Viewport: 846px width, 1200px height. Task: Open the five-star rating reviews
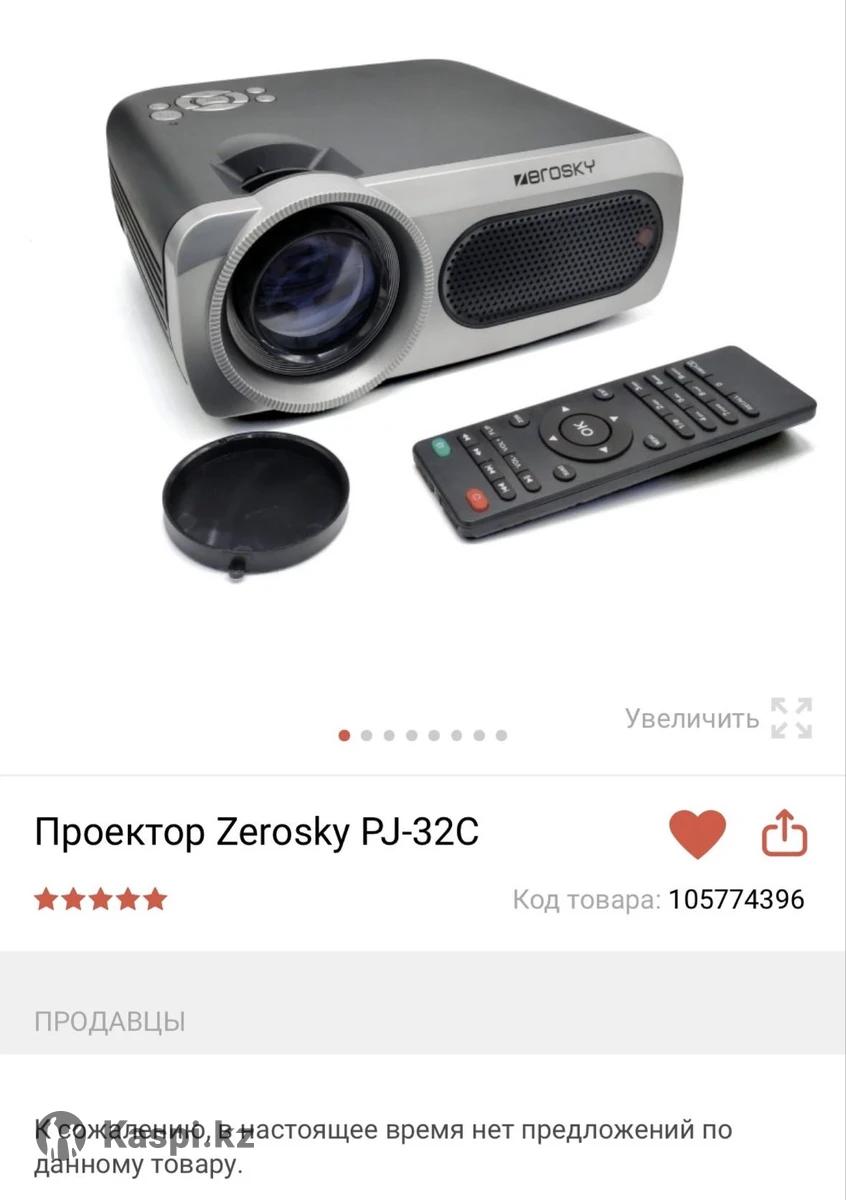pos(100,899)
